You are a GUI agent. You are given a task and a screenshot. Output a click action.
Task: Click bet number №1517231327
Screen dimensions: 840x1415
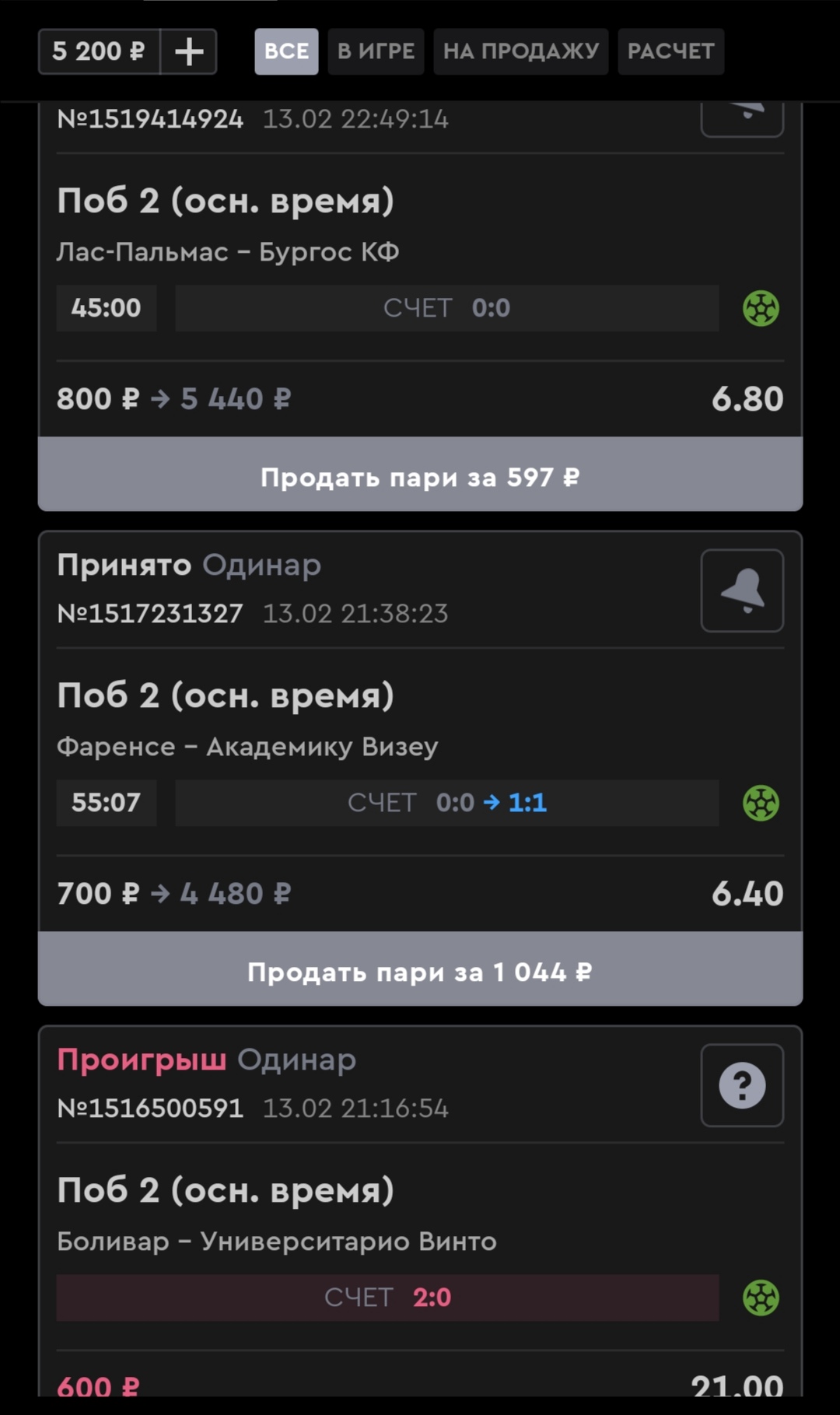152,614
